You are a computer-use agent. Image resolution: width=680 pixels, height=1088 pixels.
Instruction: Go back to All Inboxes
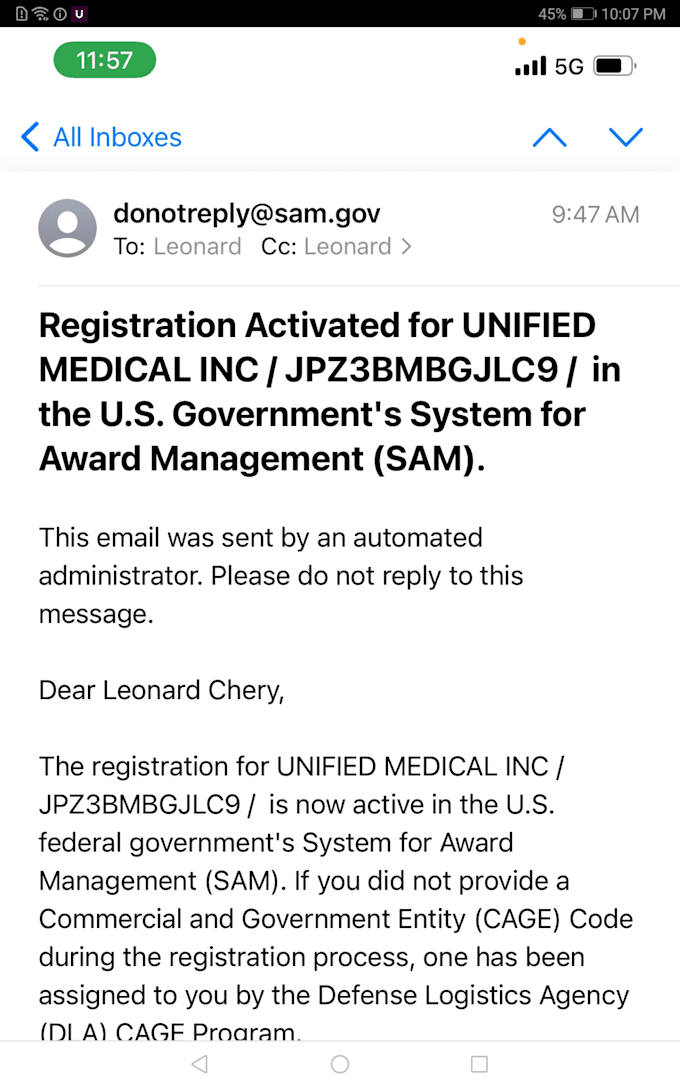(x=101, y=137)
